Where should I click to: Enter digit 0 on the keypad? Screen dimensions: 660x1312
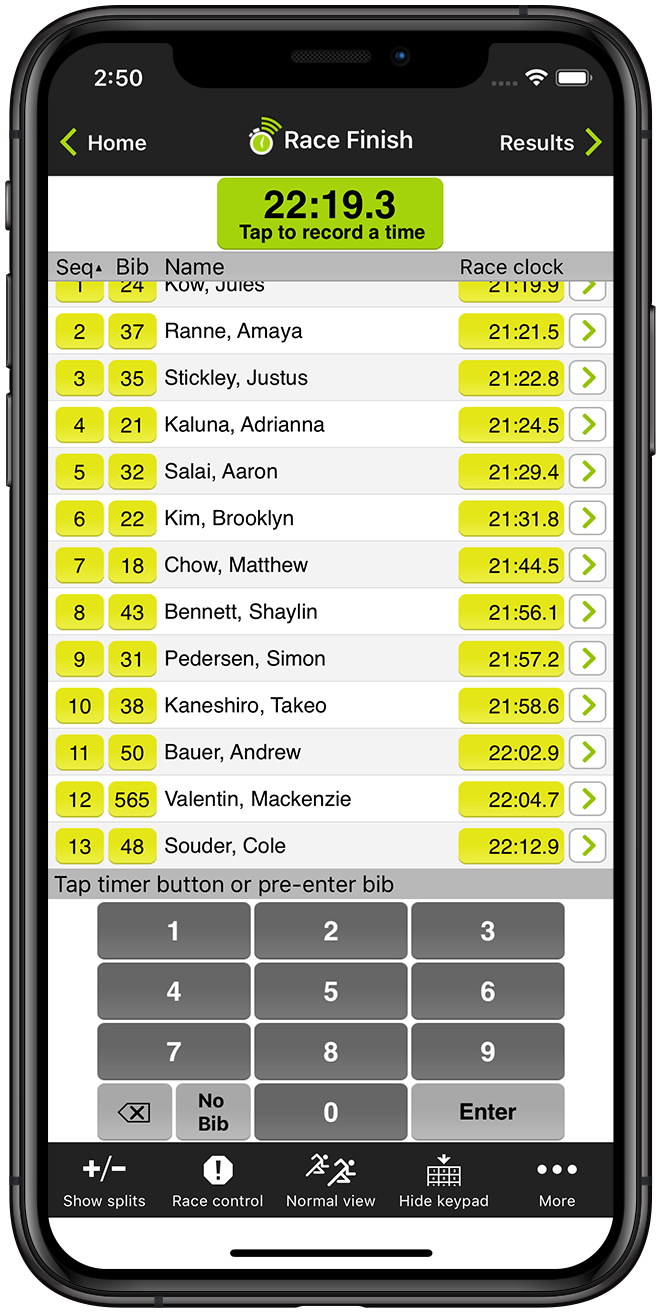tap(330, 1111)
